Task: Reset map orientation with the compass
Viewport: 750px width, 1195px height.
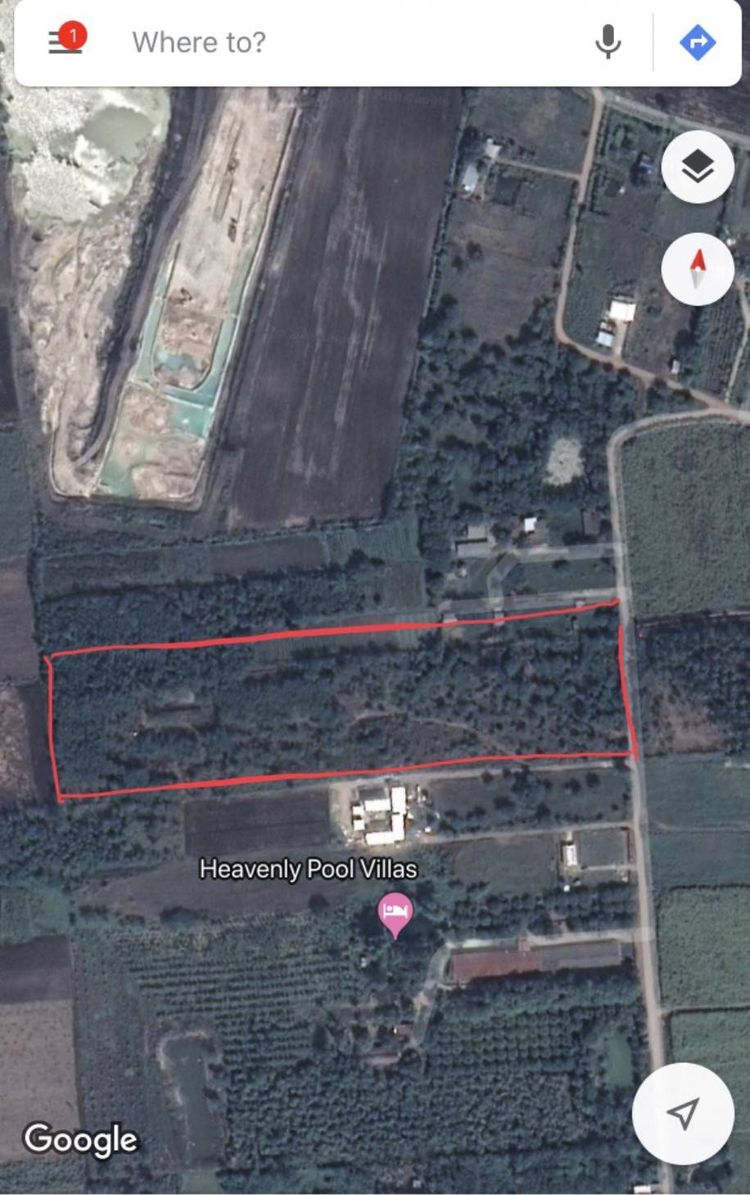Action: click(697, 268)
